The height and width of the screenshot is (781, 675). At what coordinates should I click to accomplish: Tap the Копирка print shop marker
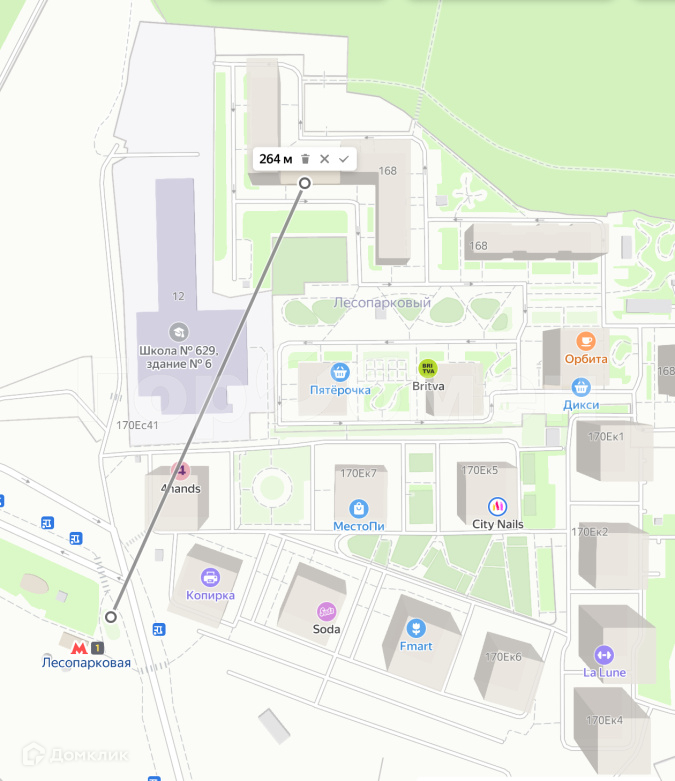tap(210, 577)
